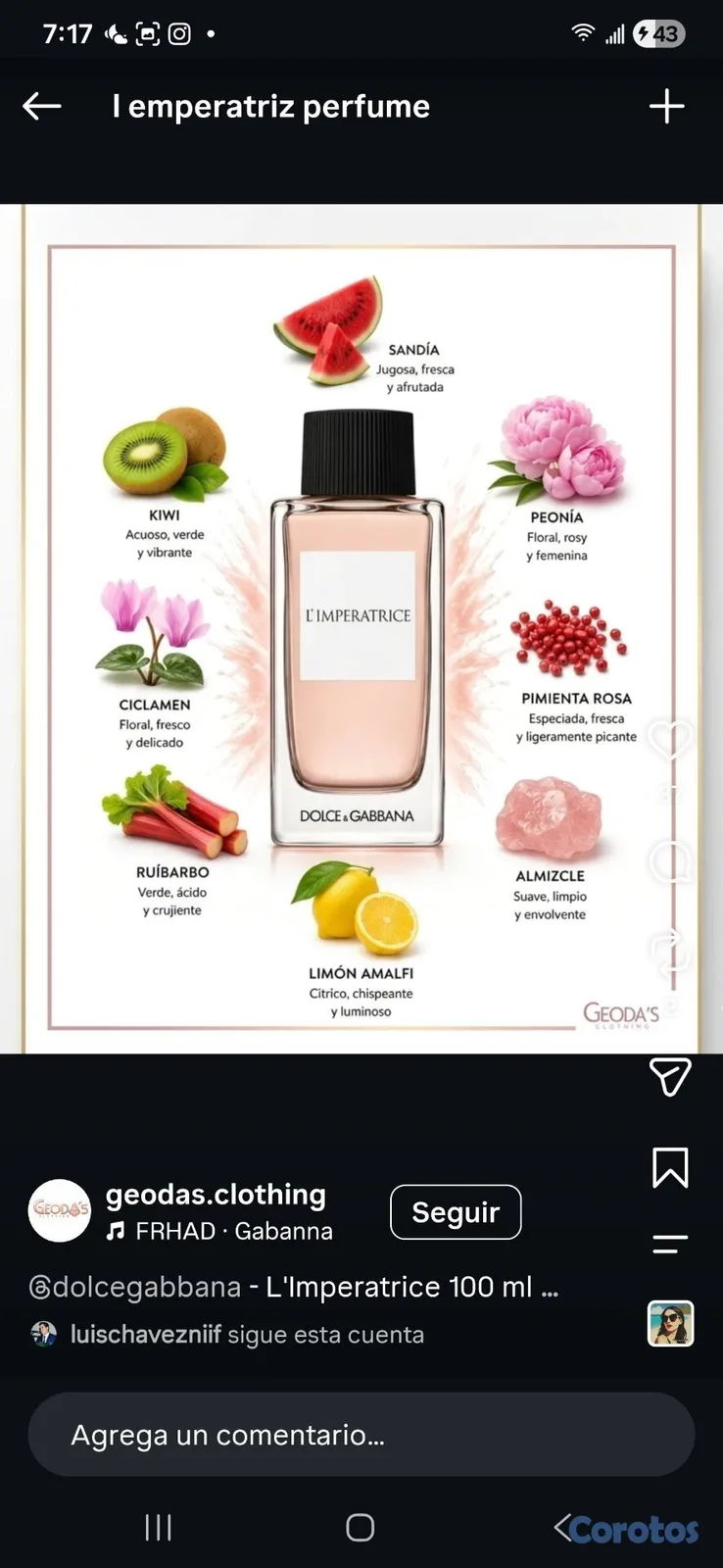
Task: Save the post with the bookmark icon
Action: 670,1167
